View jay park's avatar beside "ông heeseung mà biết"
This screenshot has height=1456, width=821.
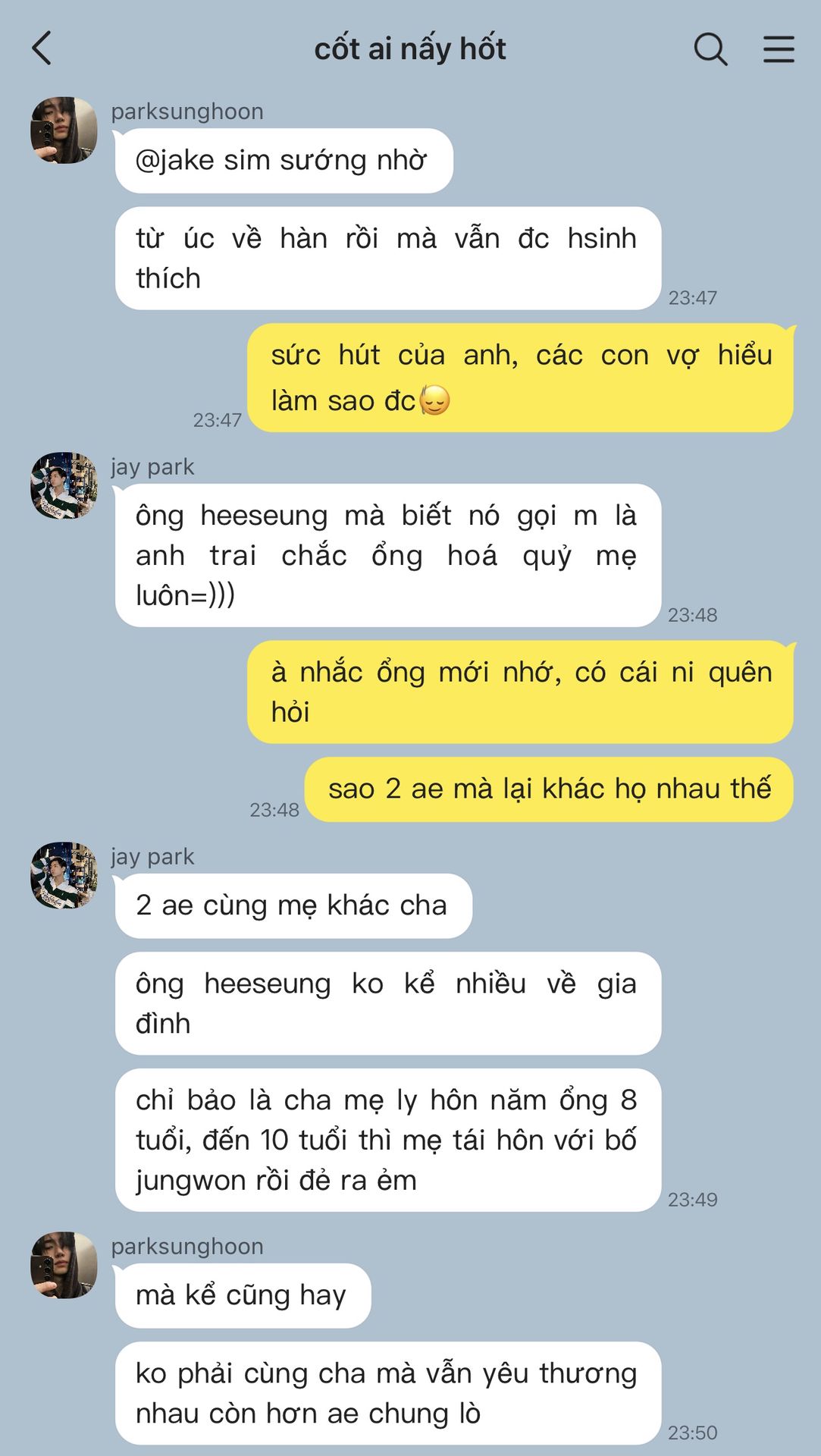(x=64, y=486)
